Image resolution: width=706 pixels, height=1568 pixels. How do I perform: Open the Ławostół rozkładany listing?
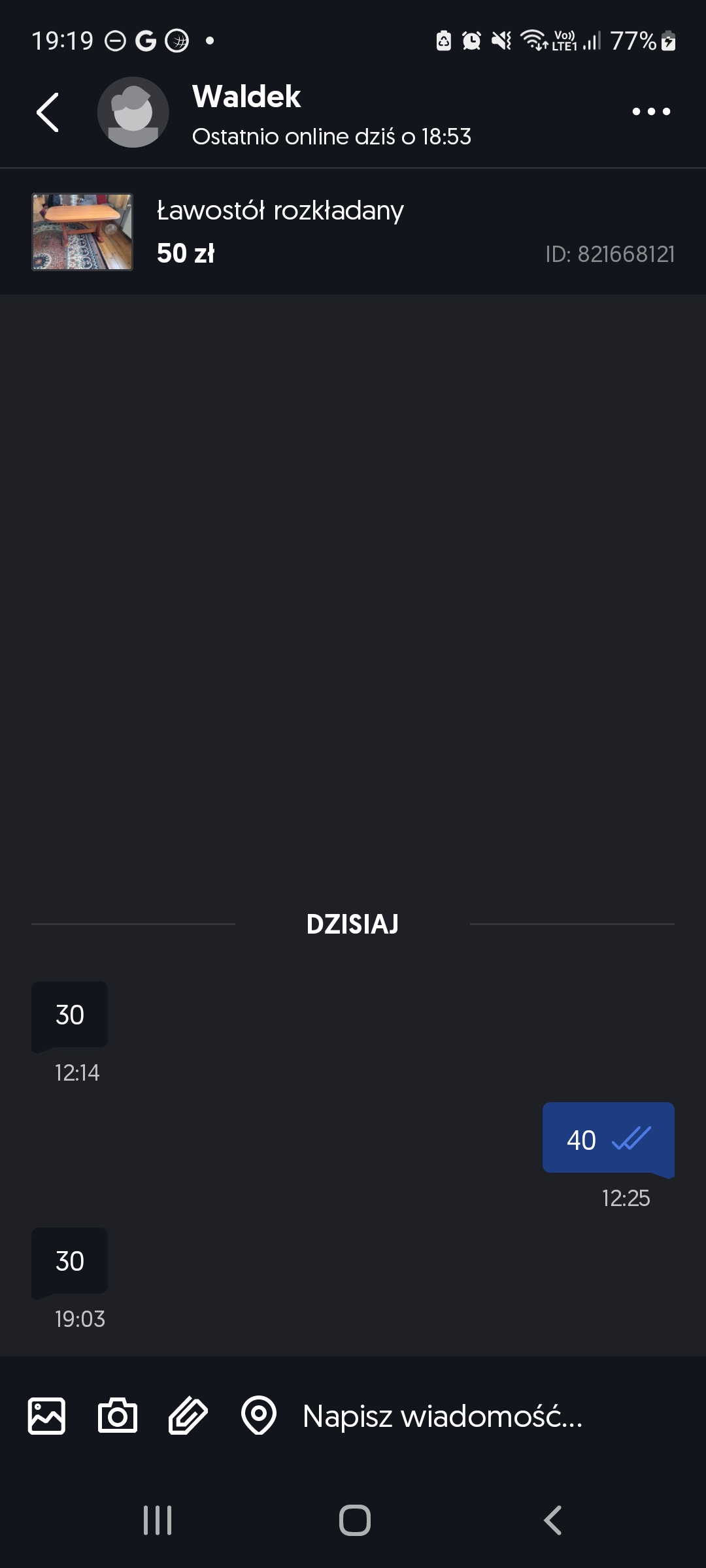(353, 231)
